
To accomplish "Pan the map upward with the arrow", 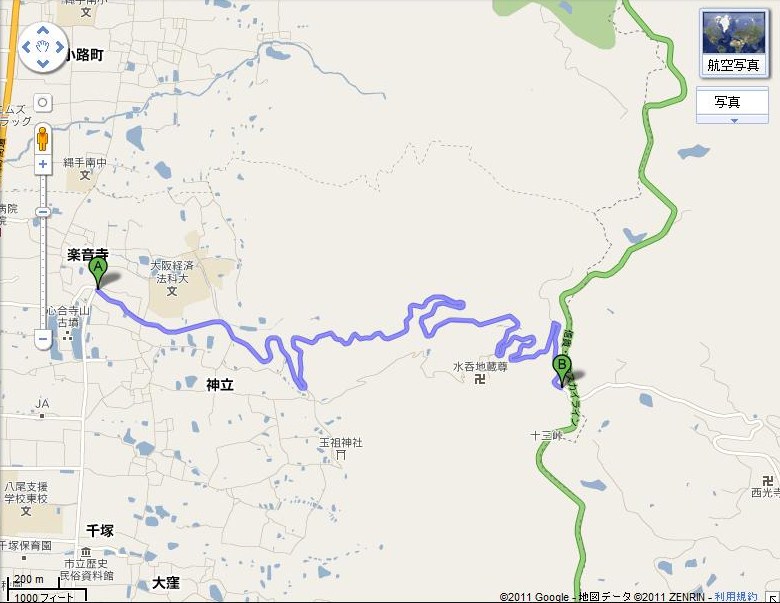I will (43, 30).
